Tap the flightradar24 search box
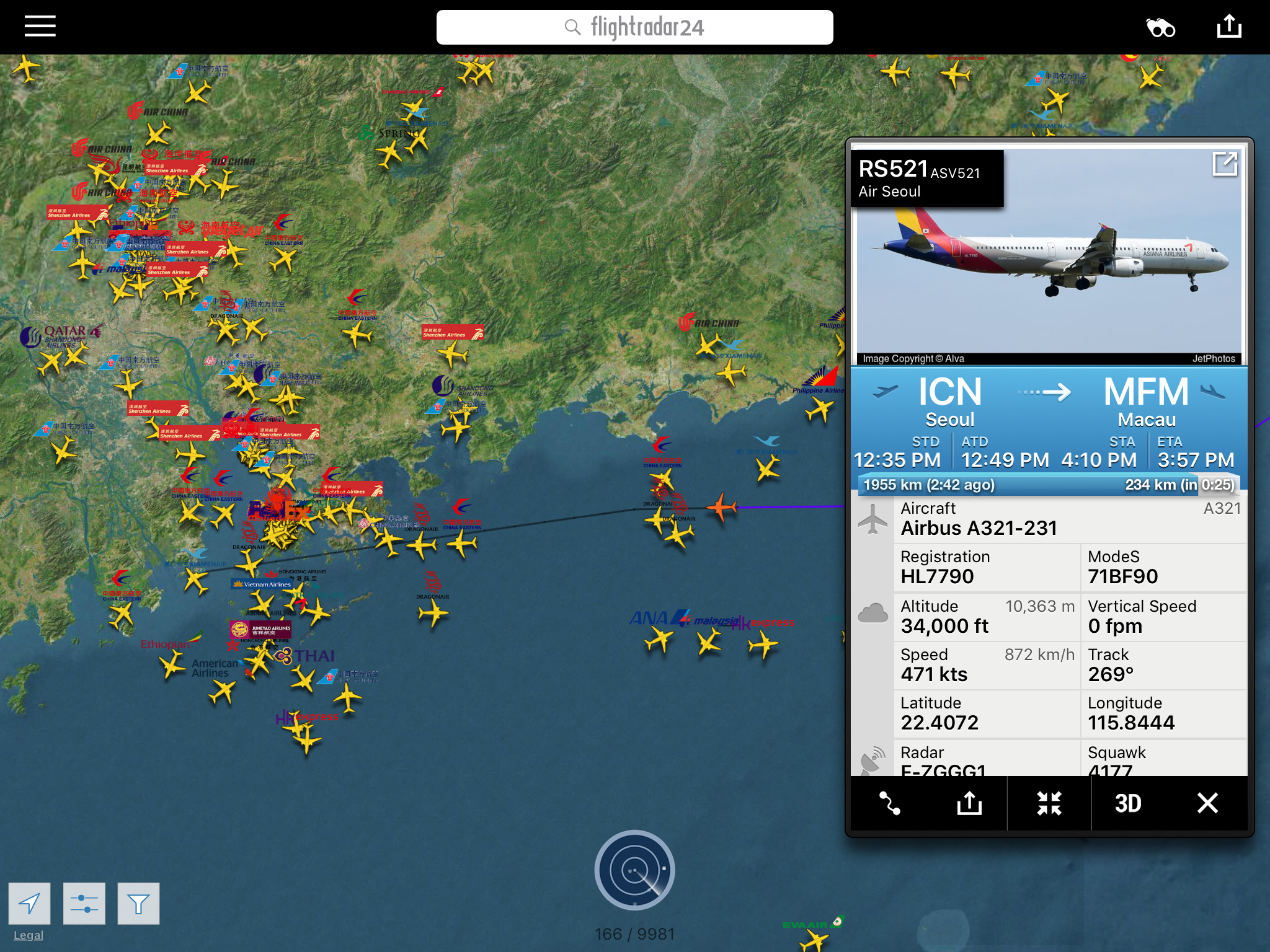Image resolution: width=1270 pixels, height=952 pixels. (x=634, y=27)
